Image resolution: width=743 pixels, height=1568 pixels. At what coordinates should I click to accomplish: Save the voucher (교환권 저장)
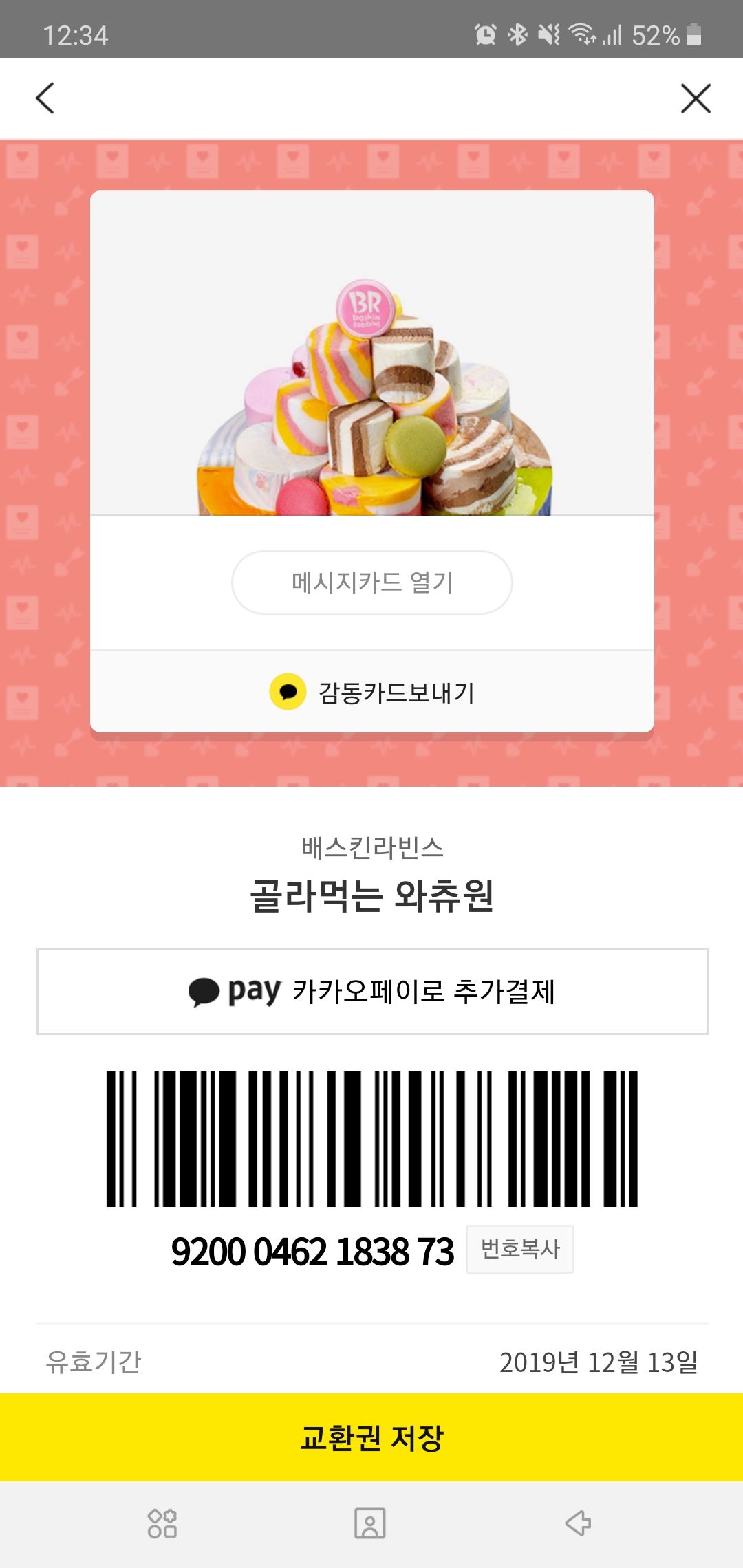(x=371, y=1437)
